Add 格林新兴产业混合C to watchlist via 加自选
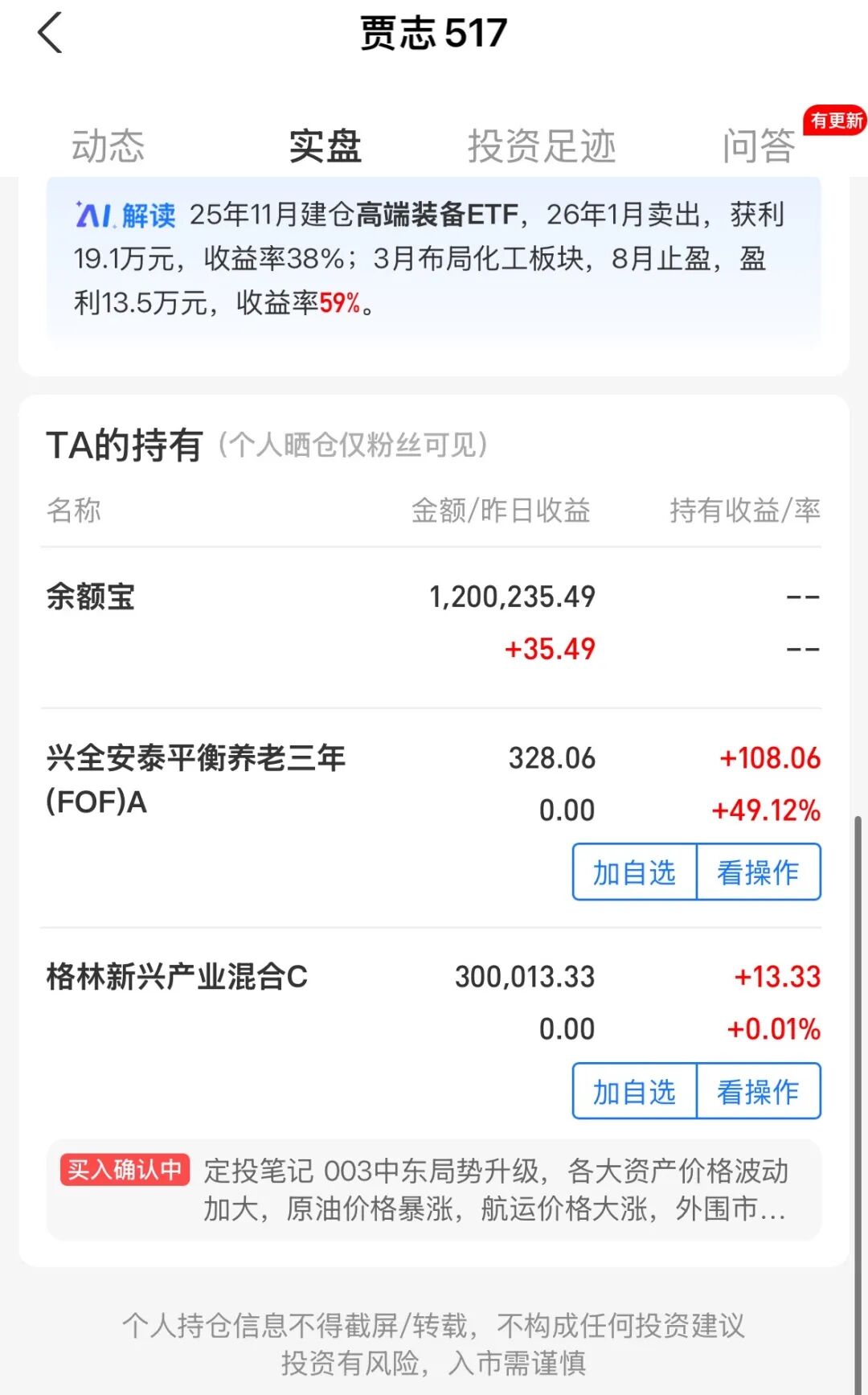868x1395 pixels. (634, 1091)
